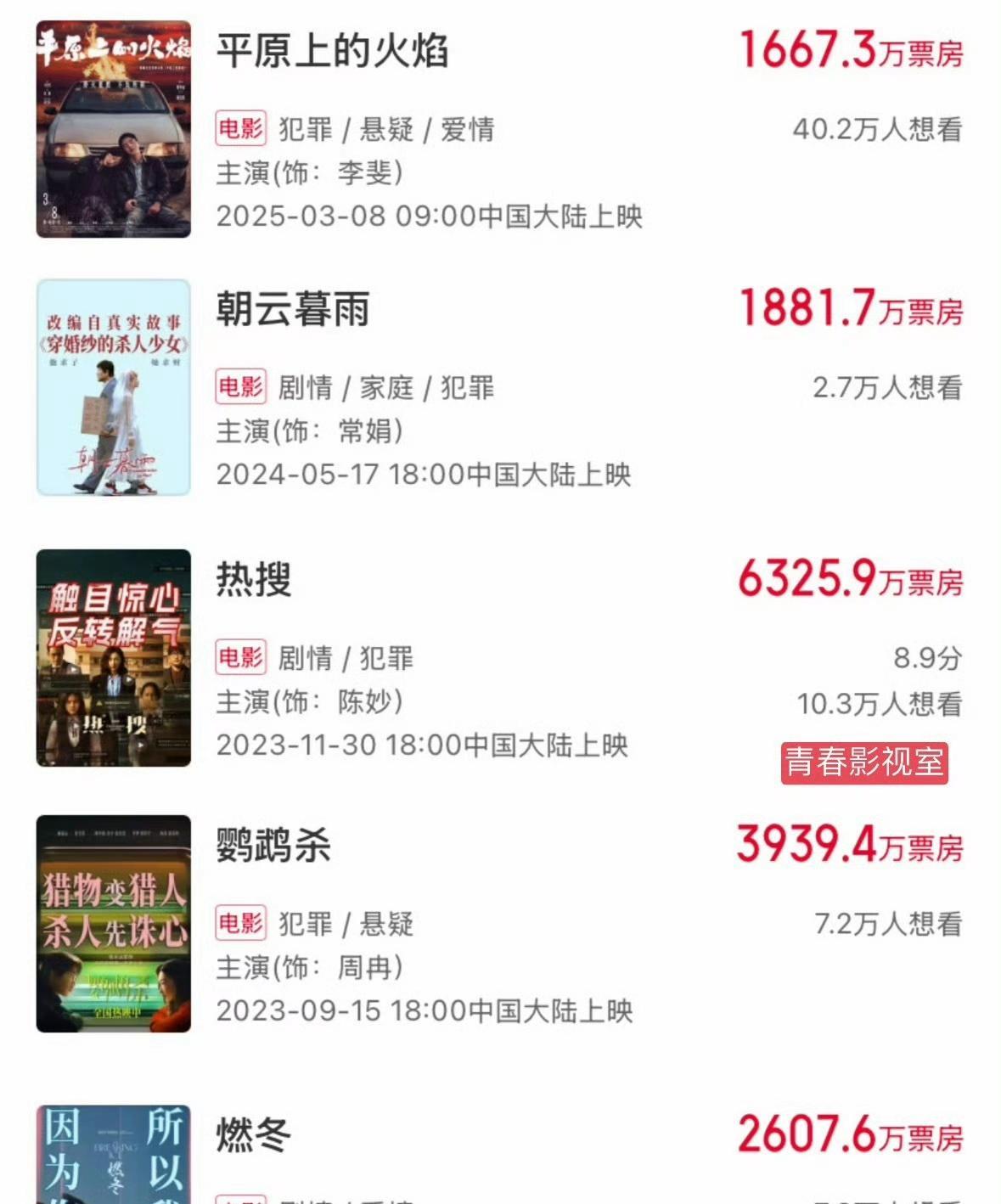Tap the 燃冬 movie row
Image resolution: width=1001 pixels, height=1204 pixels.
[253, 1135]
